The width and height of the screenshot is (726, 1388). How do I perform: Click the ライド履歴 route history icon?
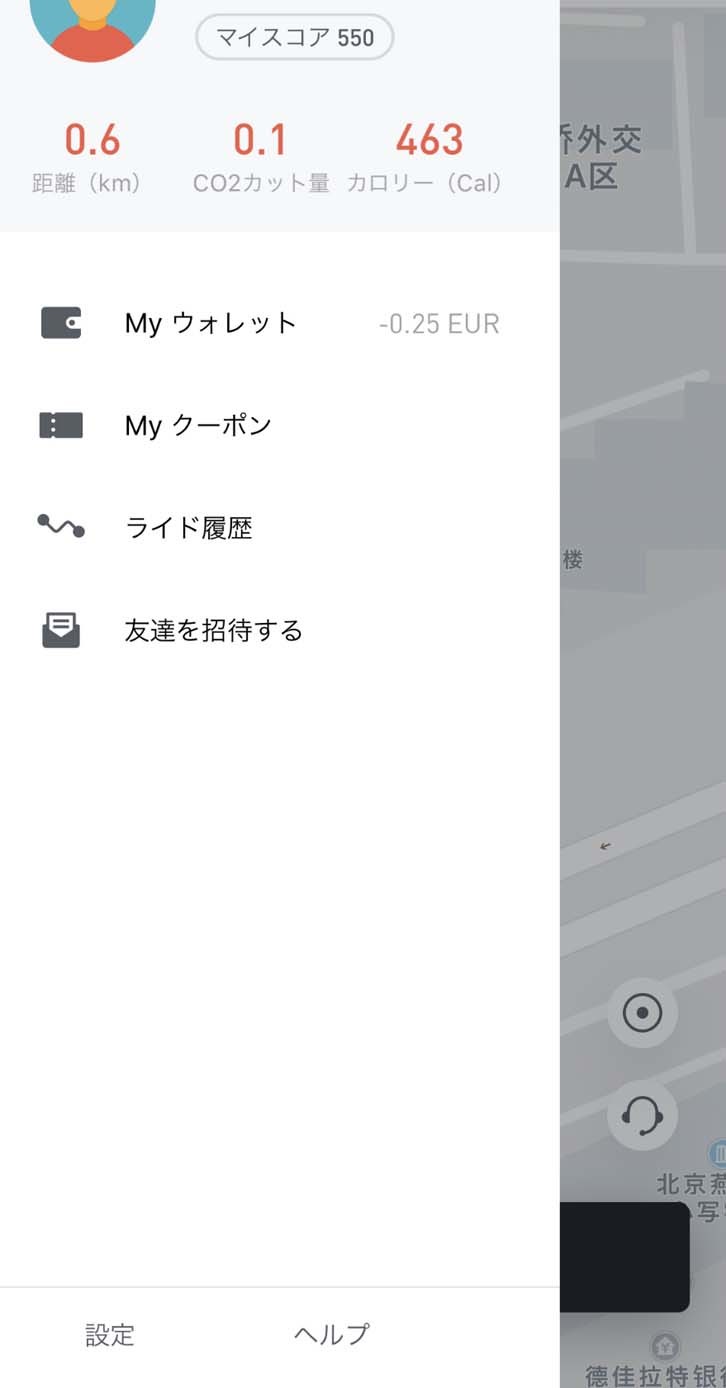[x=60, y=527]
